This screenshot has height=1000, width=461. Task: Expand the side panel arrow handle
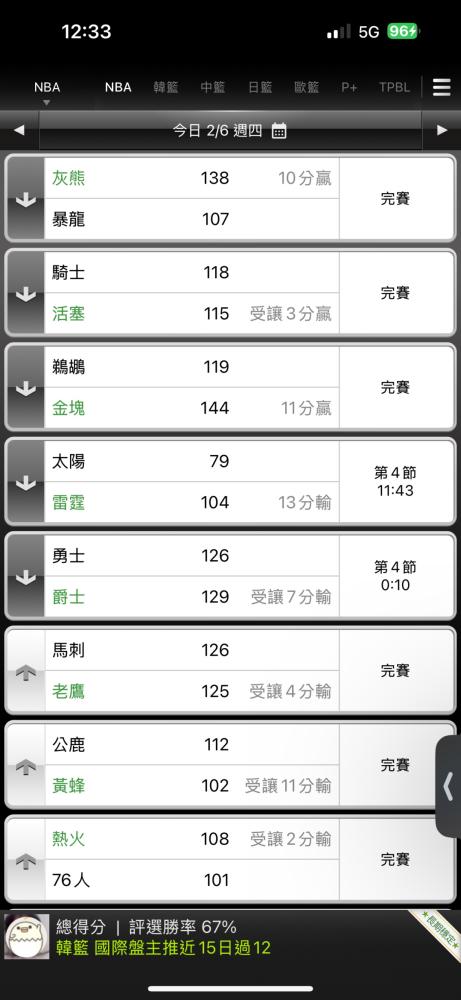[x=448, y=786]
